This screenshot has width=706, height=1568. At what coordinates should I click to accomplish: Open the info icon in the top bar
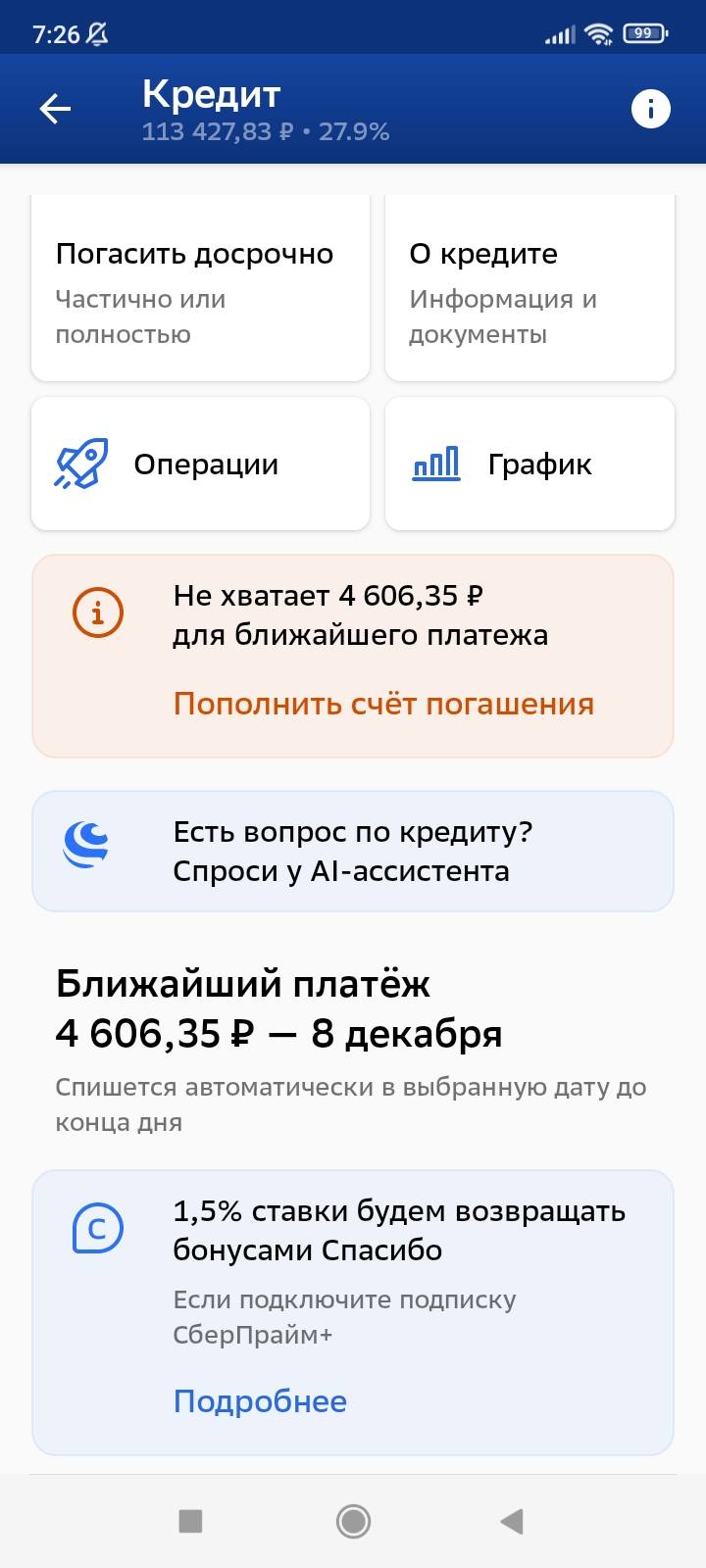(648, 108)
